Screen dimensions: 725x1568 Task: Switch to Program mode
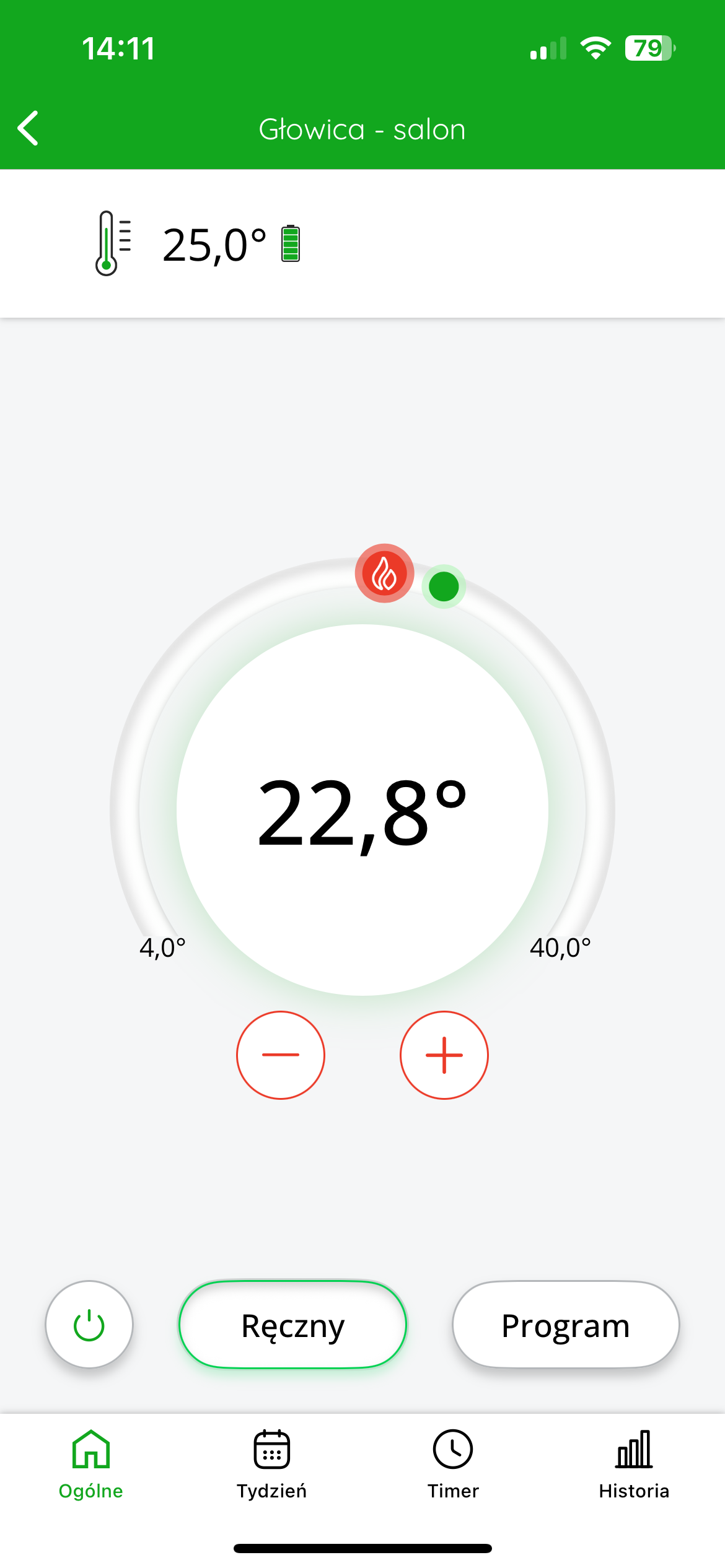click(566, 1324)
